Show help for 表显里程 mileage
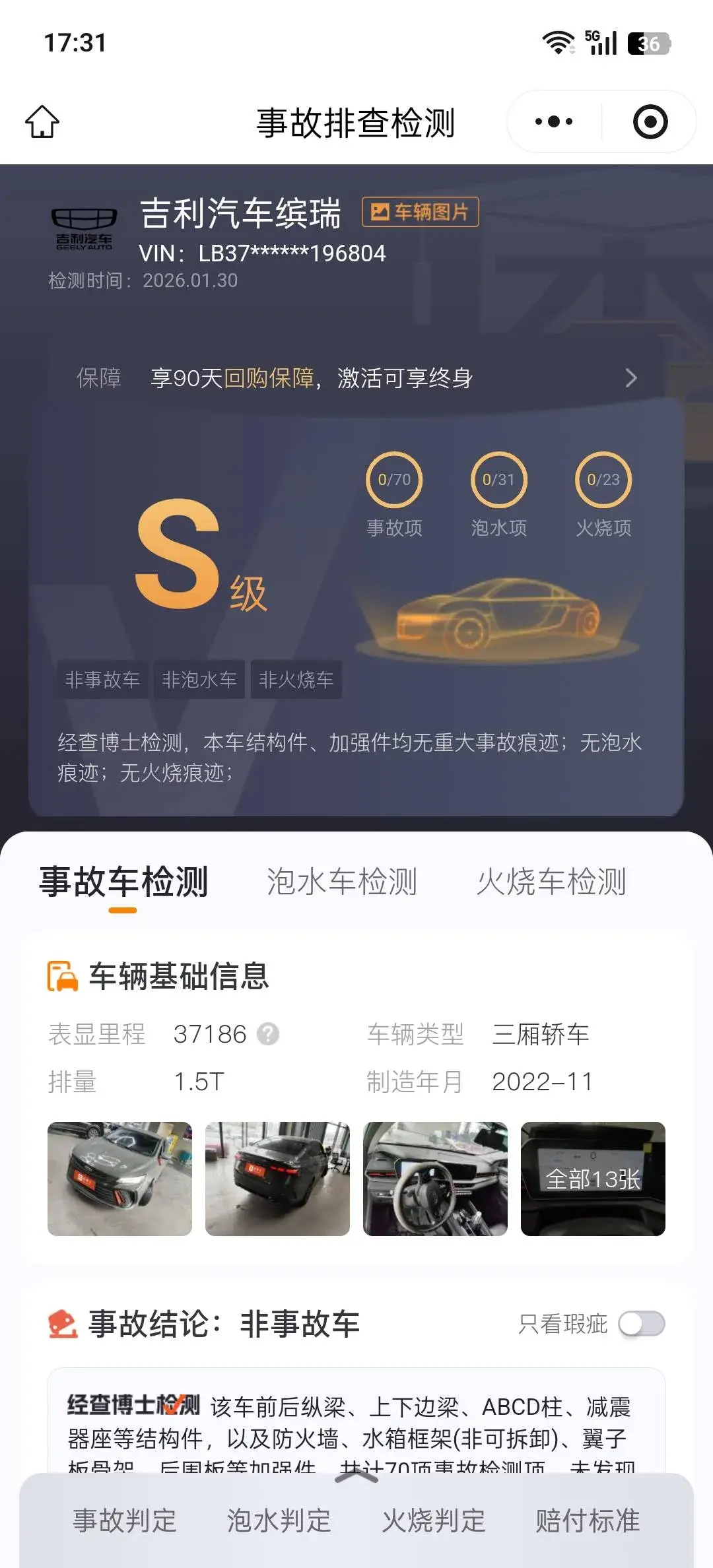The width and height of the screenshot is (713, 1568). [268, 1034]
